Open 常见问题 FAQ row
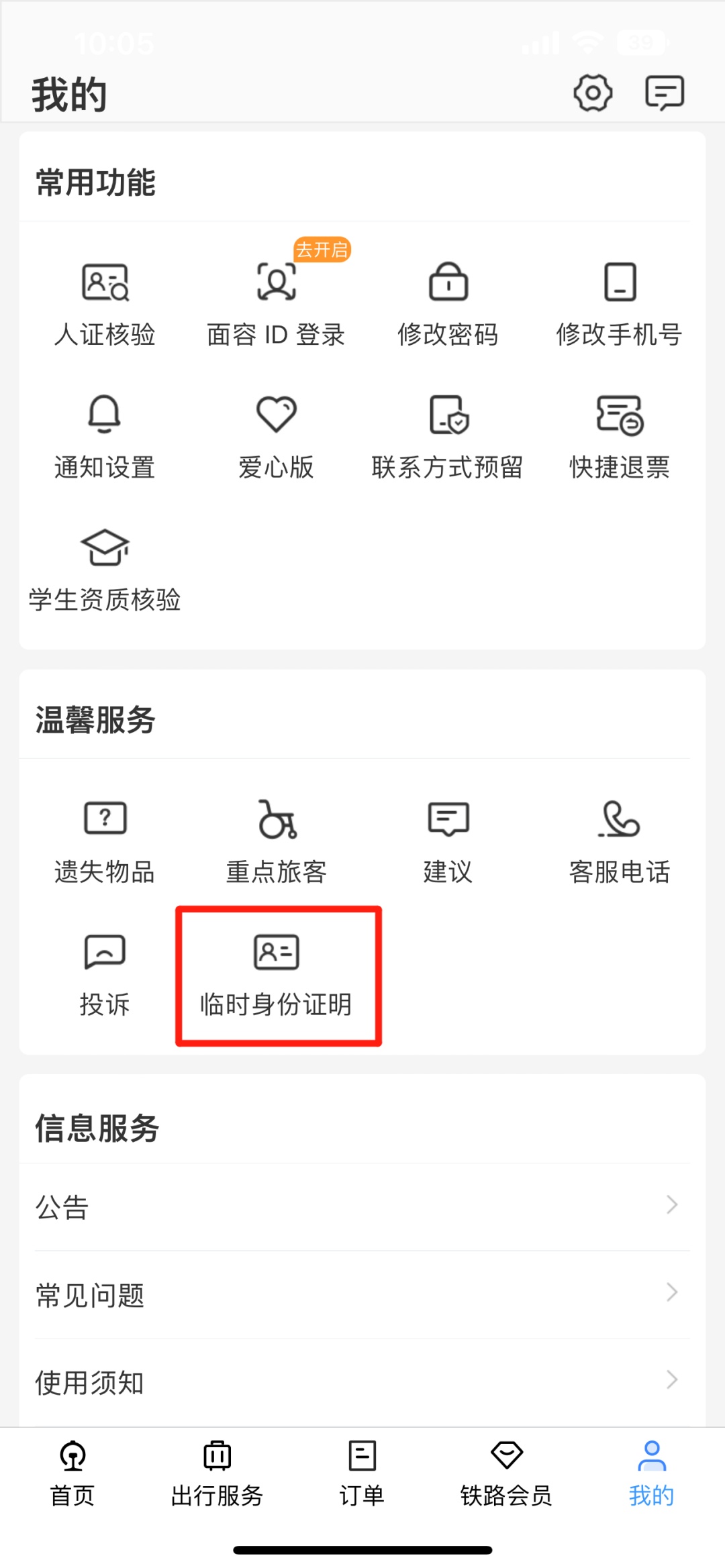 tap(362, 1294)
